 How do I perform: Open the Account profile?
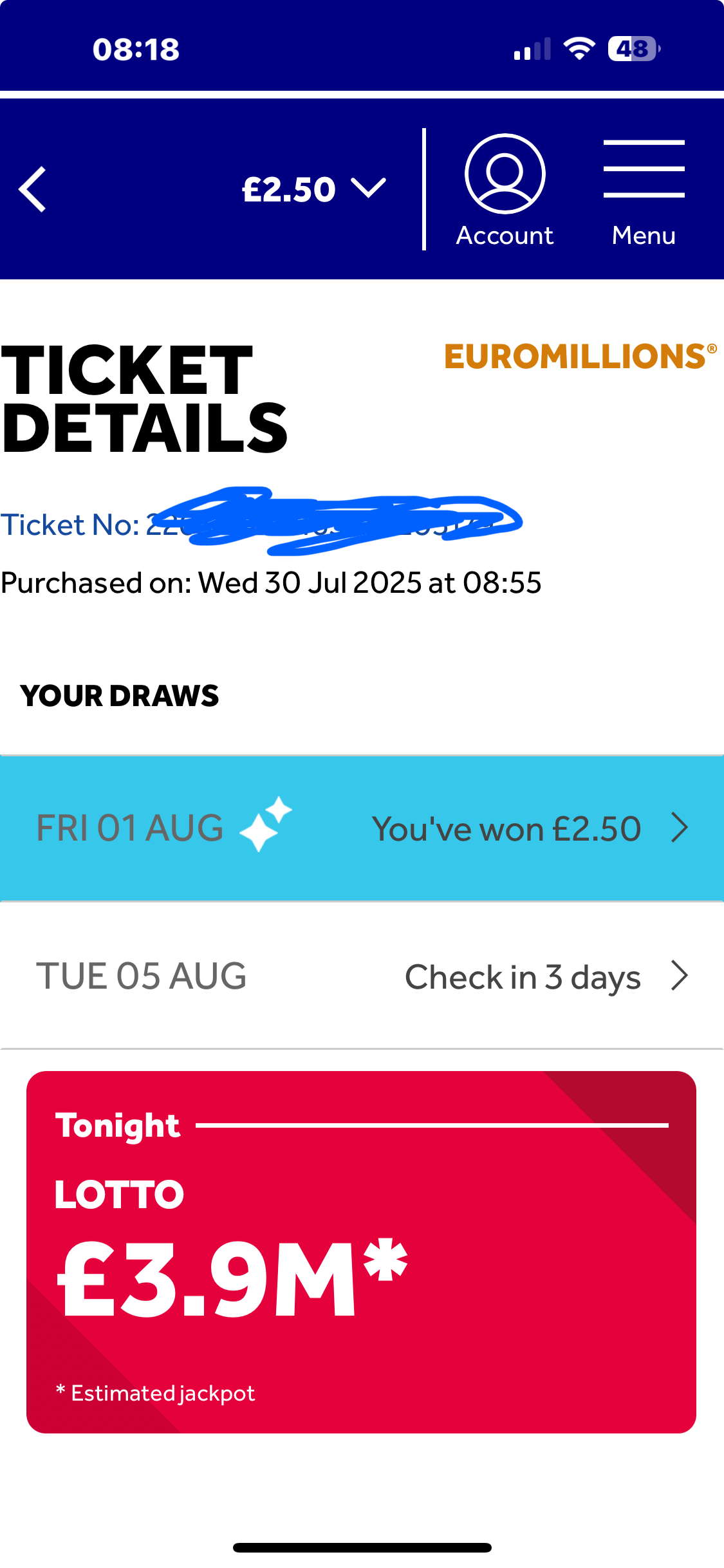click(x=505, y=191)
